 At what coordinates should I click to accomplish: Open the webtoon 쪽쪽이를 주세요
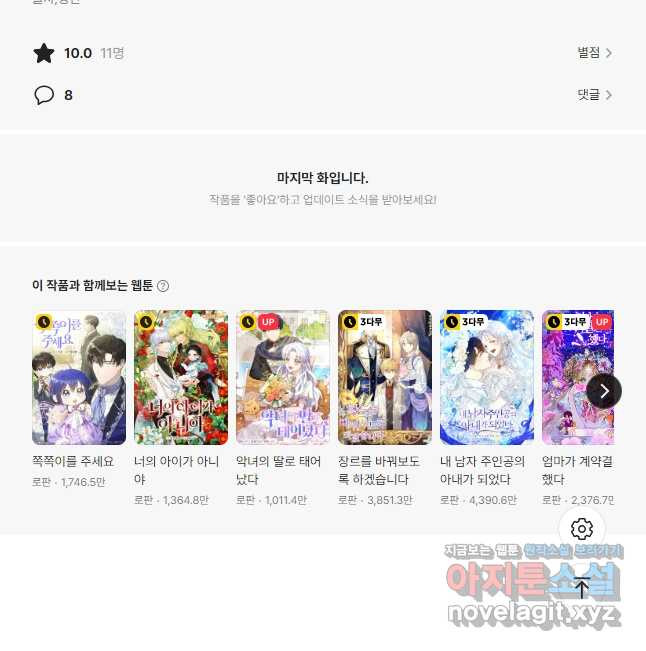79,378
